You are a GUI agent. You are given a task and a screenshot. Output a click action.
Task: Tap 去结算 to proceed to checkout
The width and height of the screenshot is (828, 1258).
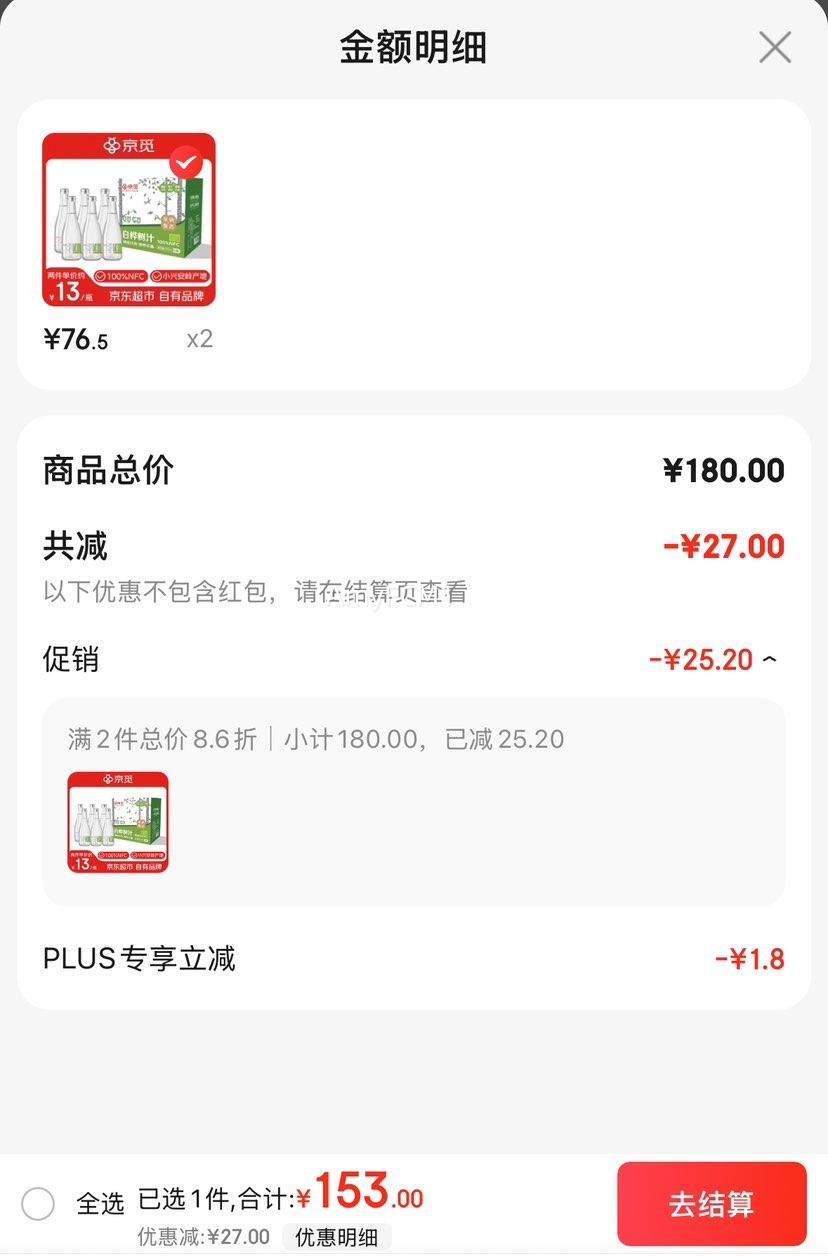pyautogui.click(x=711, y=1204)
